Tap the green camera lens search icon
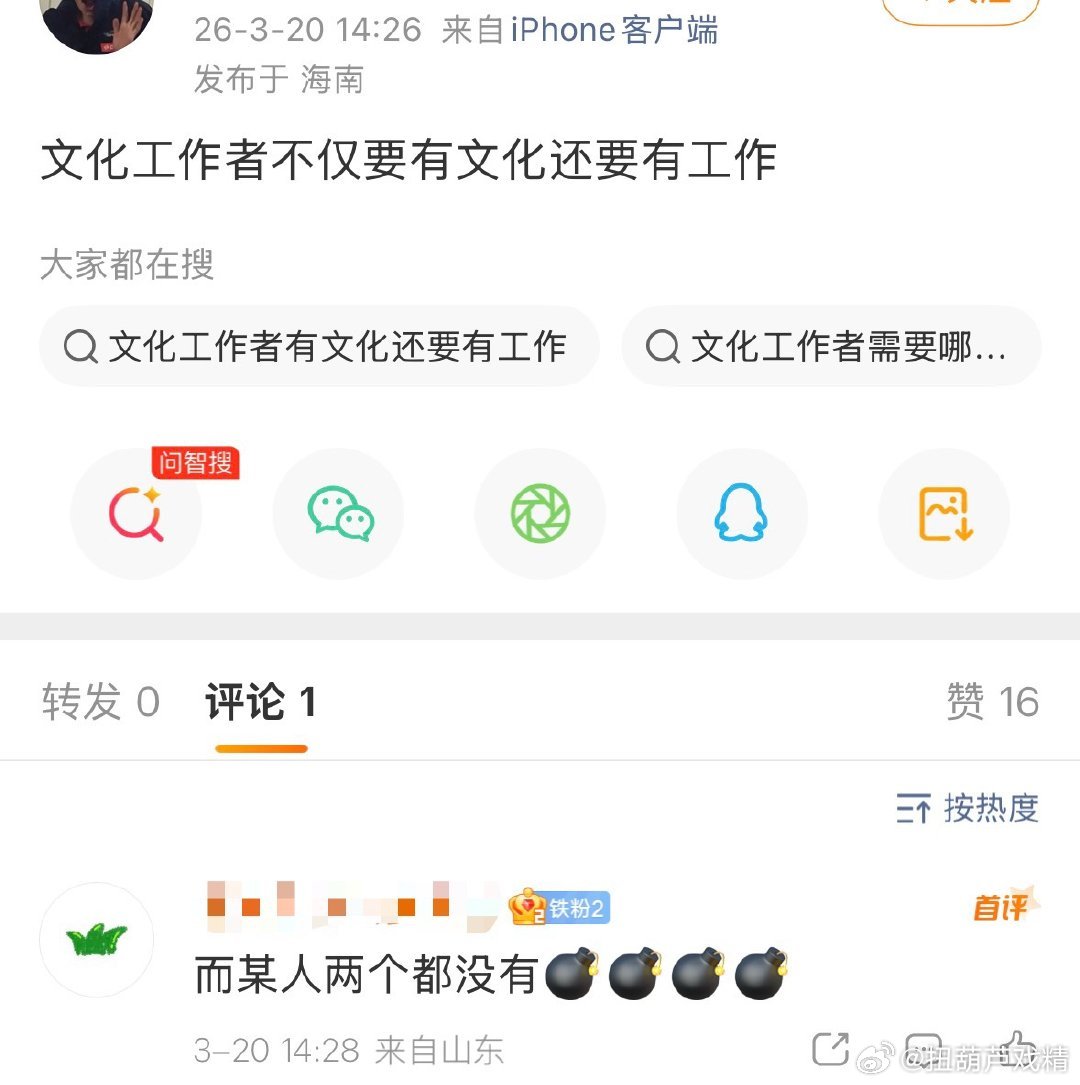 pos(540,513)
